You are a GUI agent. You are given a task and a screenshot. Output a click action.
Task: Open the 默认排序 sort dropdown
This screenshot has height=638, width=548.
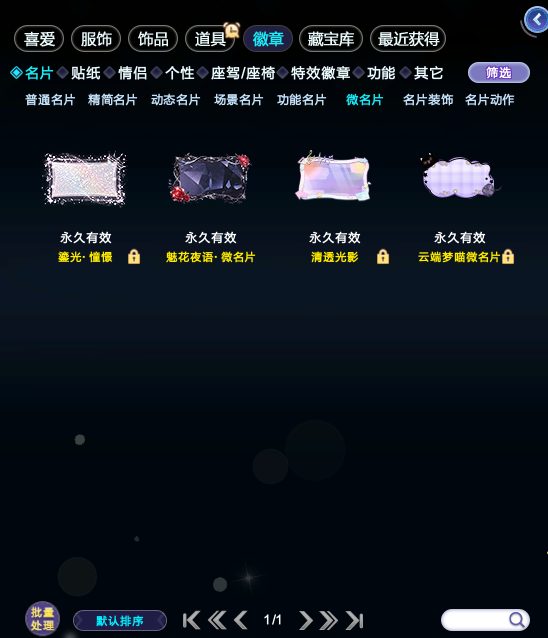120,621
